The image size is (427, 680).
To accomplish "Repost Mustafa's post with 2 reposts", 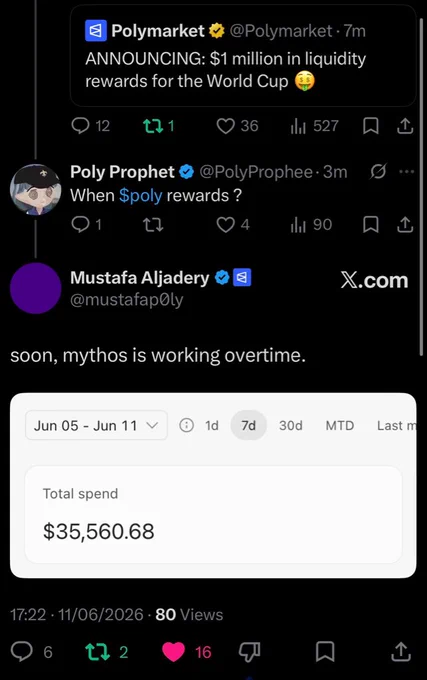I will pos(106,652).
